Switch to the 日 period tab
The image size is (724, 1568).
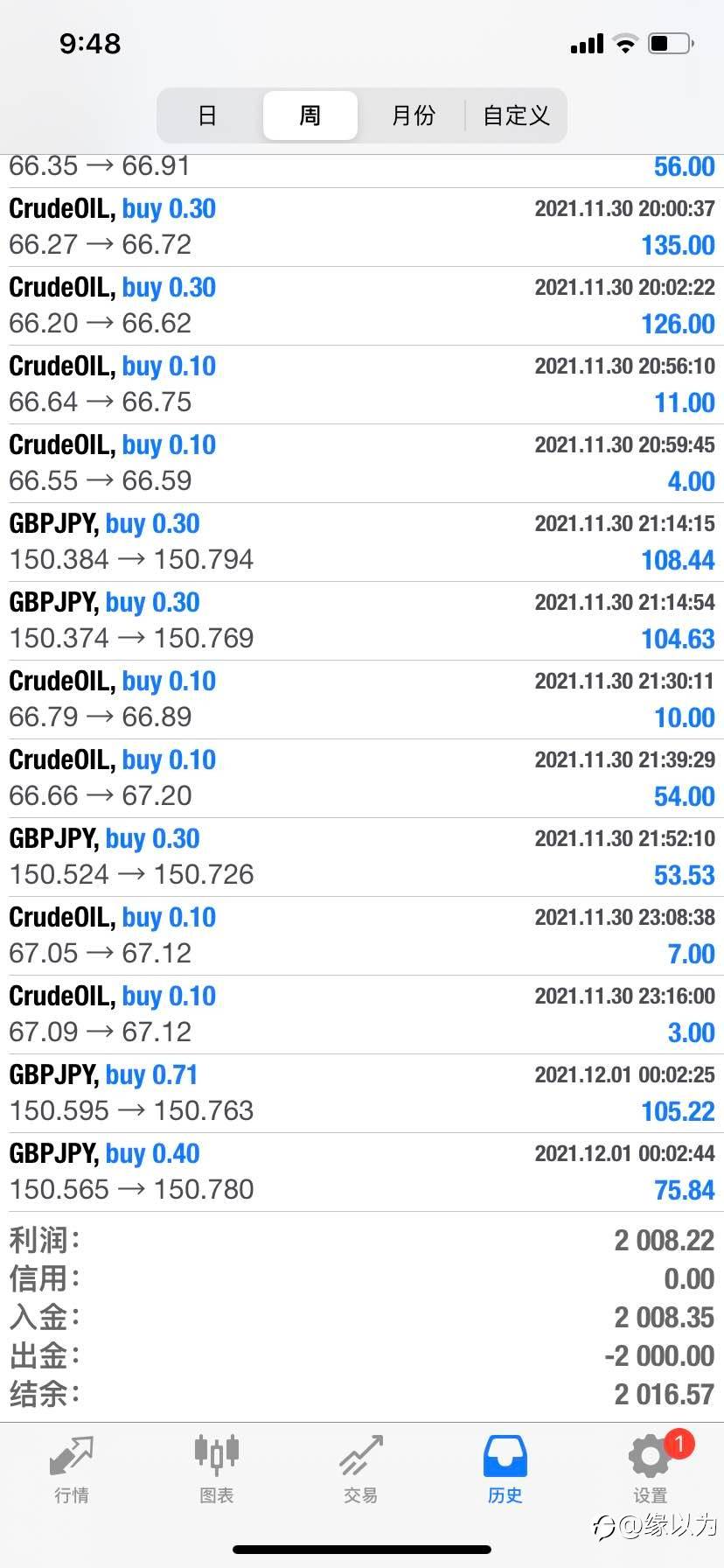tap(207, 115)
